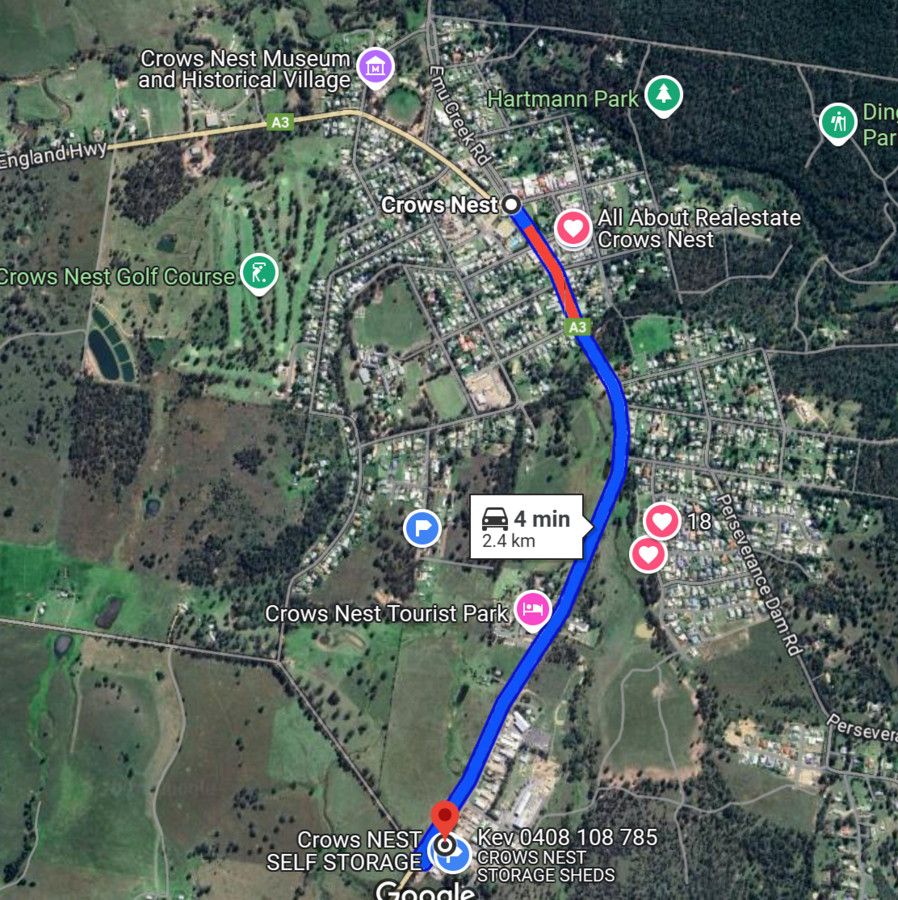Tap the Crows Nest route start point
The height and width of the screenshot is (900, 898).
(511, 204)
